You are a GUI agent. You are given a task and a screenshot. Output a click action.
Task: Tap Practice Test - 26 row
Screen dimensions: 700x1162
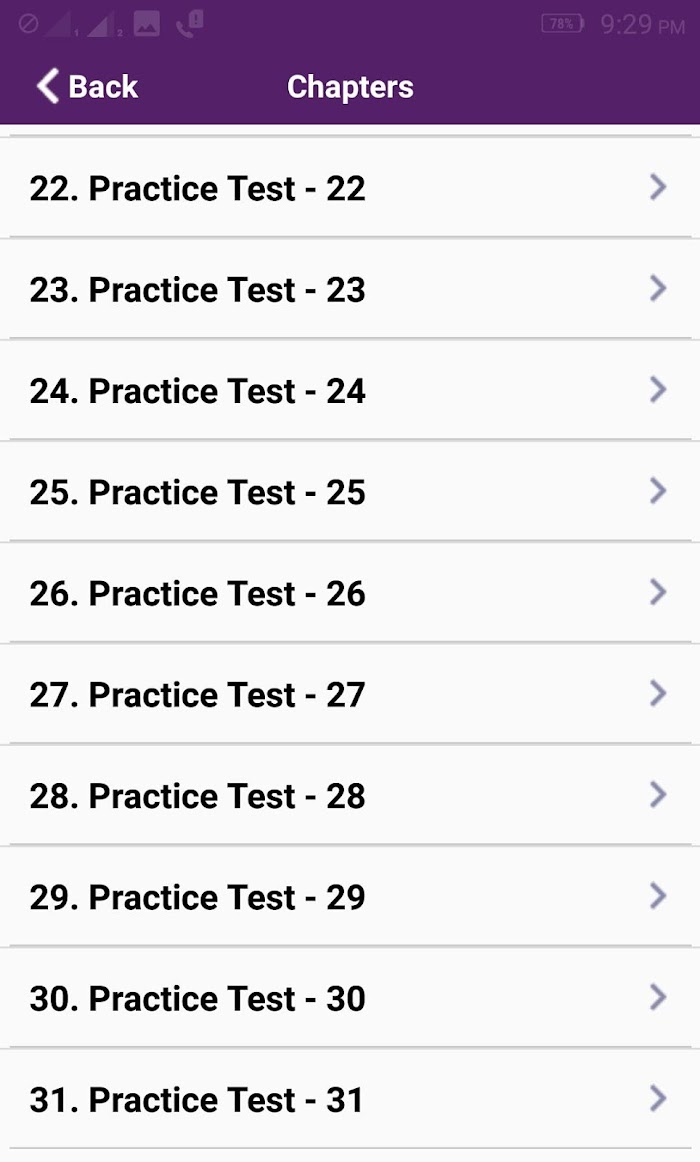[x=350, y=593]
